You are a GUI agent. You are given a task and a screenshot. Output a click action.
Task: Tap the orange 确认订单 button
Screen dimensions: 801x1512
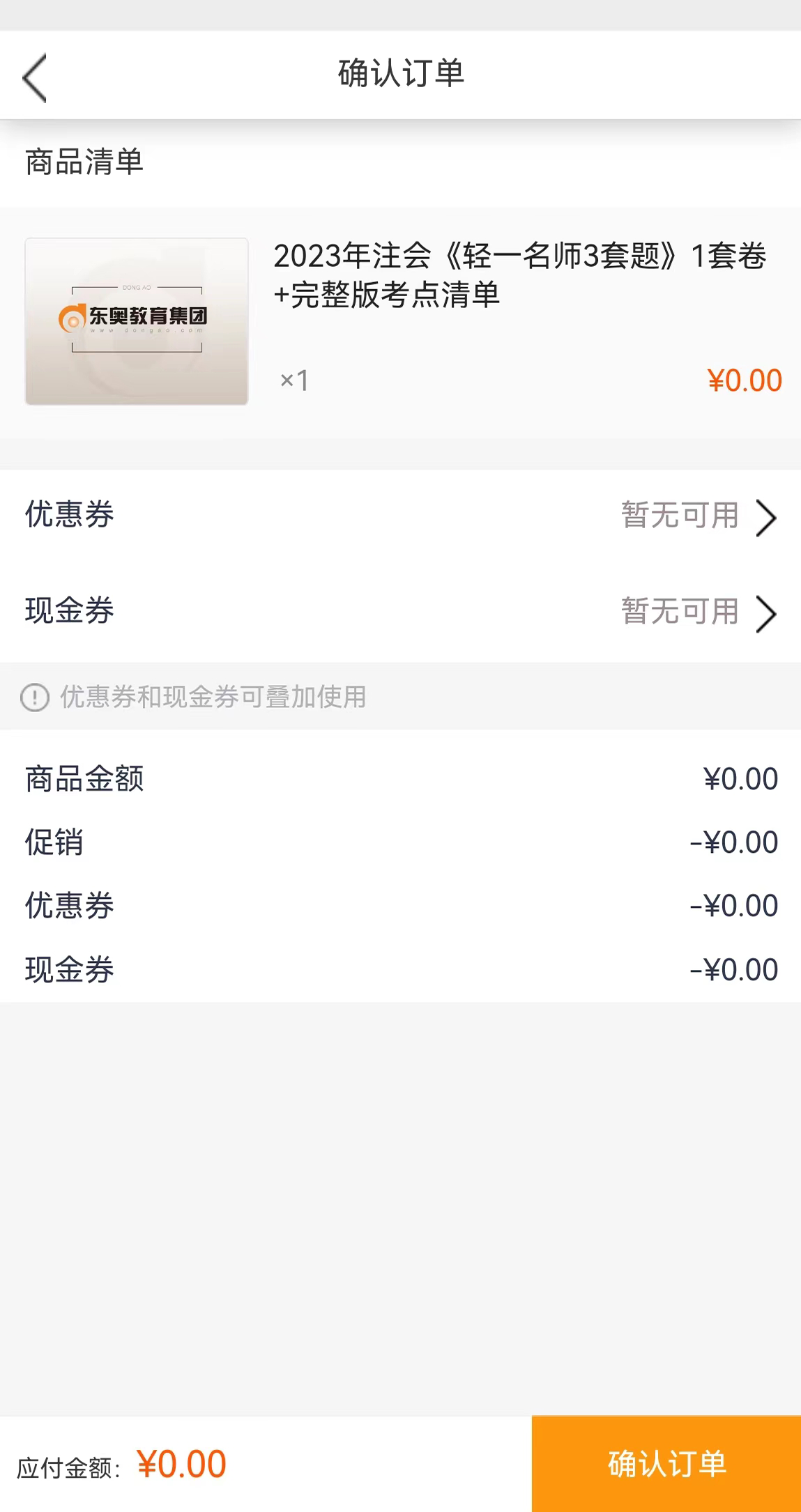(666, 1463)
